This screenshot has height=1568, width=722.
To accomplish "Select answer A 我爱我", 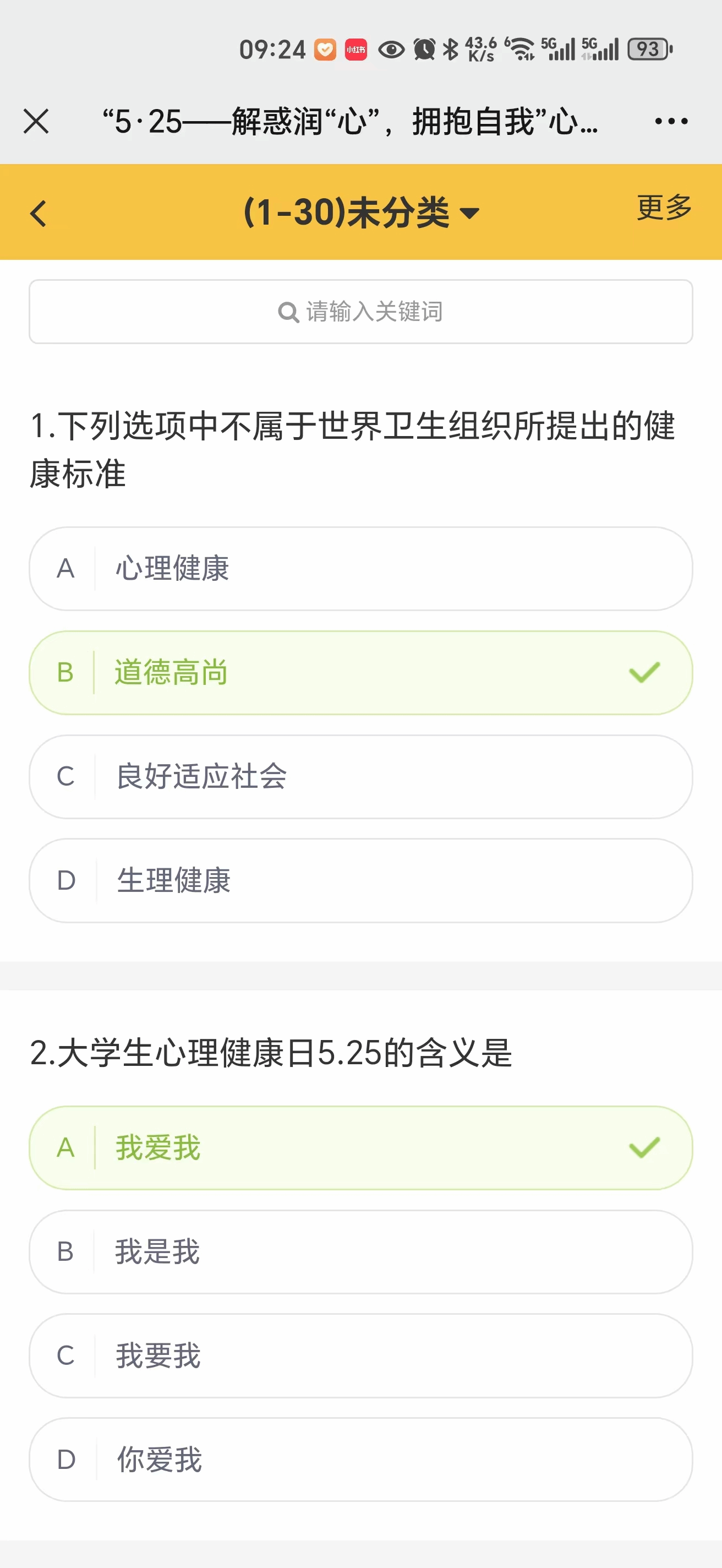I will 360,1148.
